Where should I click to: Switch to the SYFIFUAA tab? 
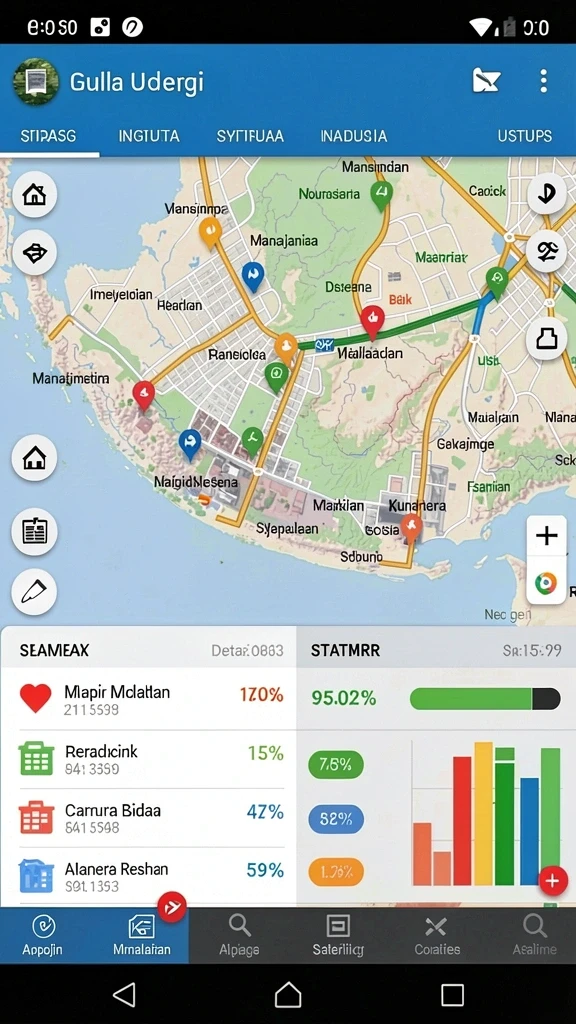tap(250, 136)
